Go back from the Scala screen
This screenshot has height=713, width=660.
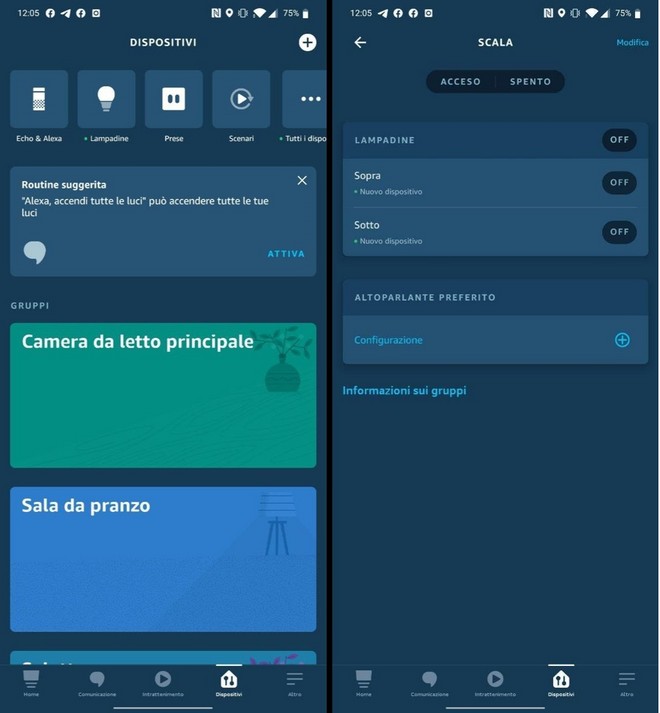(360, 42)
